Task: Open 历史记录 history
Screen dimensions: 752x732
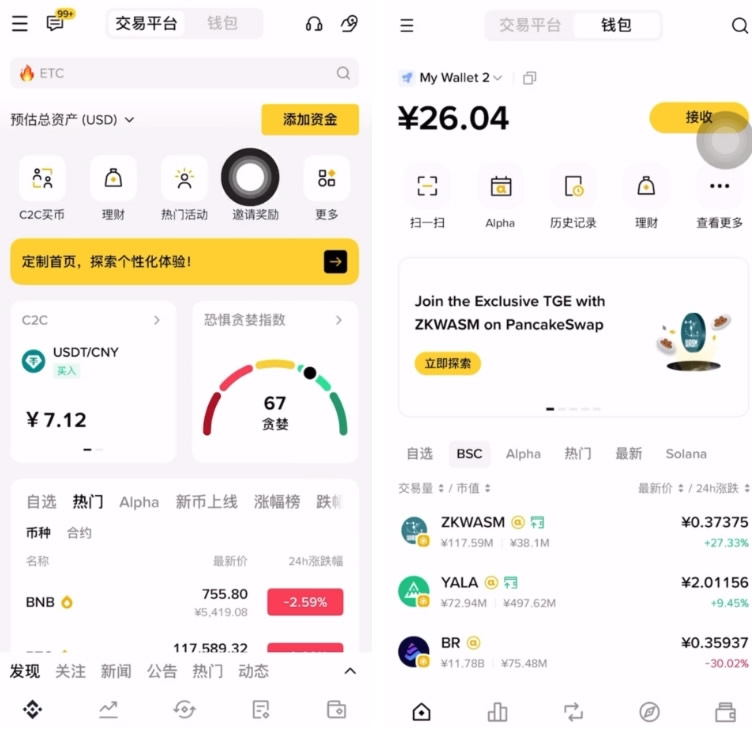Action: click(573, 196)
